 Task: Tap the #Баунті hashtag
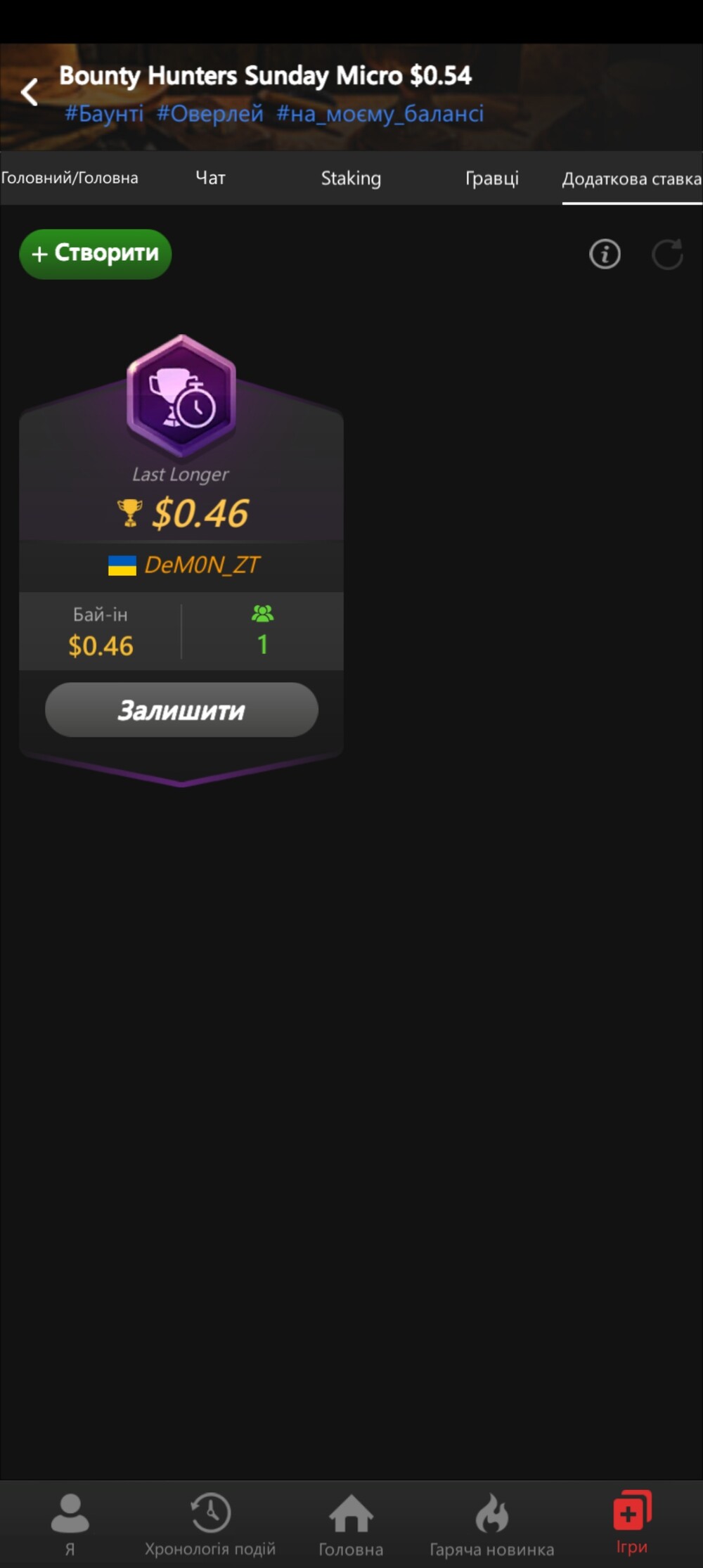(x=104, y=113)
